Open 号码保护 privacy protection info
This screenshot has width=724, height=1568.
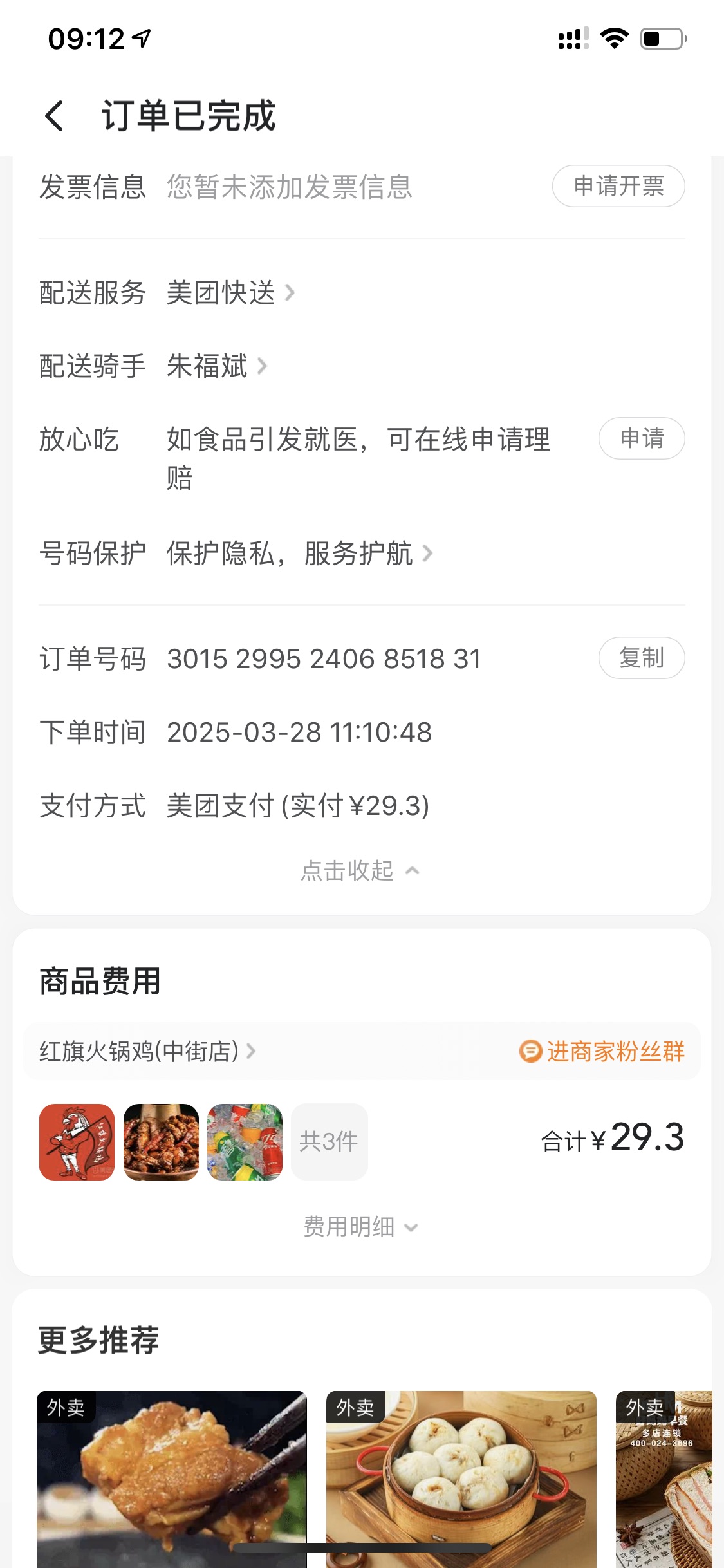coord(299,554)
